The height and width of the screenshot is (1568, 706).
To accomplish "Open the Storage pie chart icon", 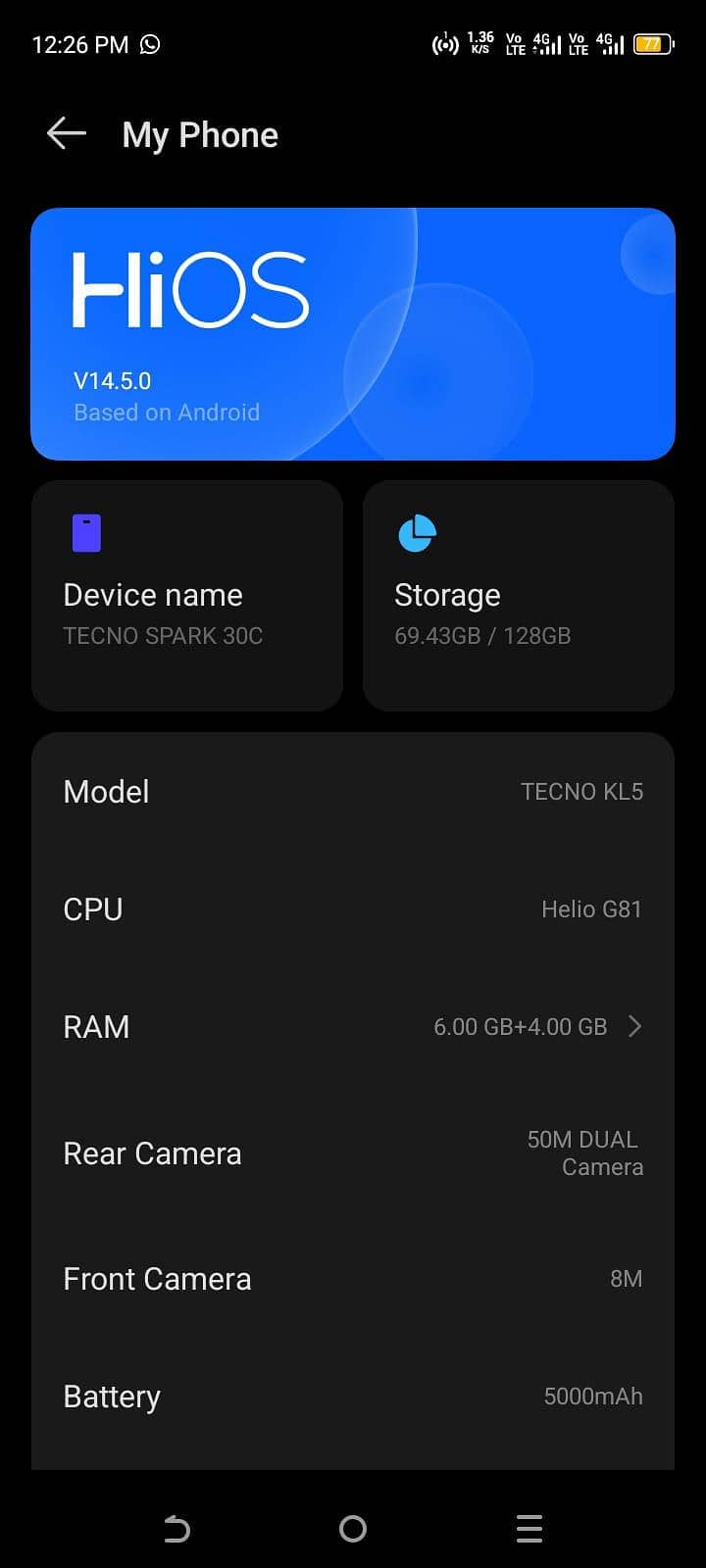I will (x=417, y=532).
